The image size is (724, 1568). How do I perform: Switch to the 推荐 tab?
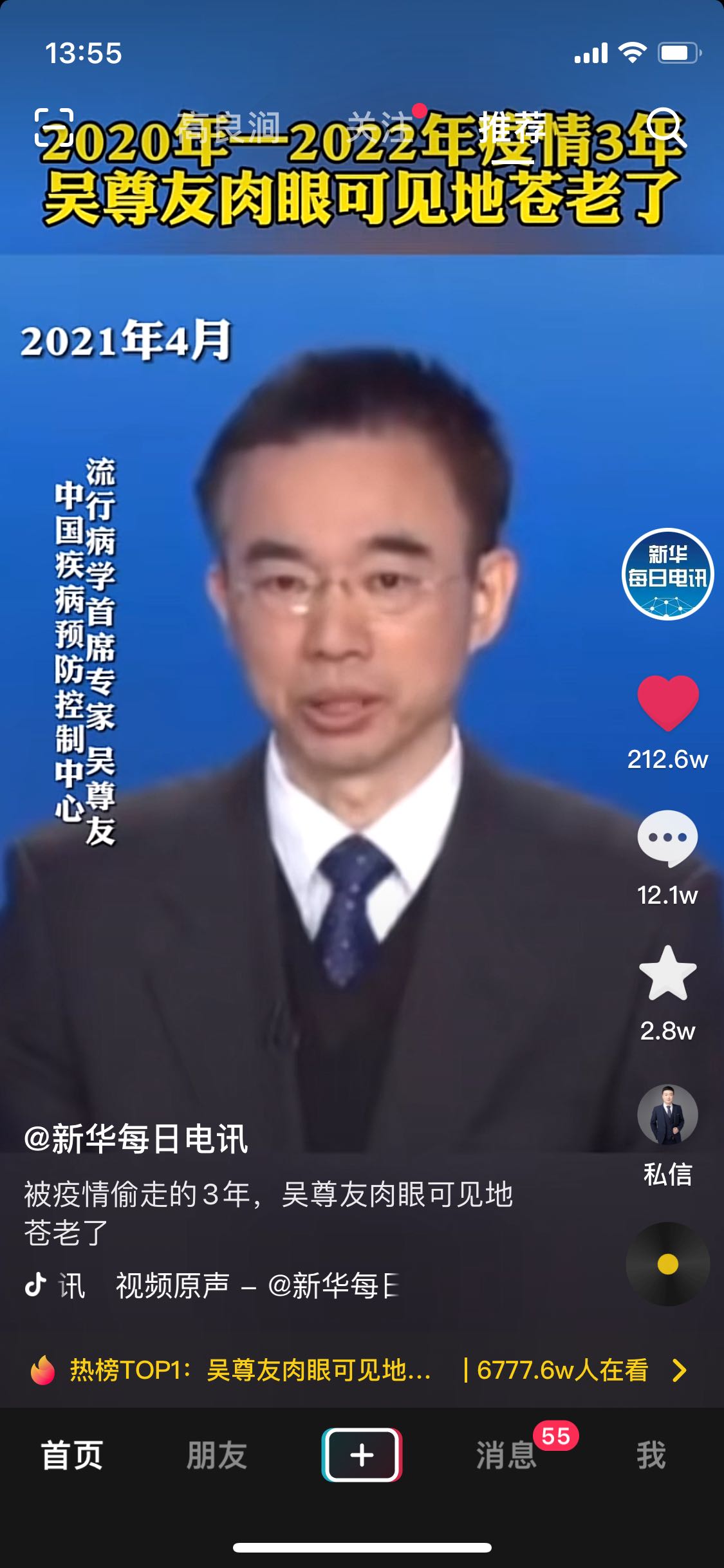513,127
